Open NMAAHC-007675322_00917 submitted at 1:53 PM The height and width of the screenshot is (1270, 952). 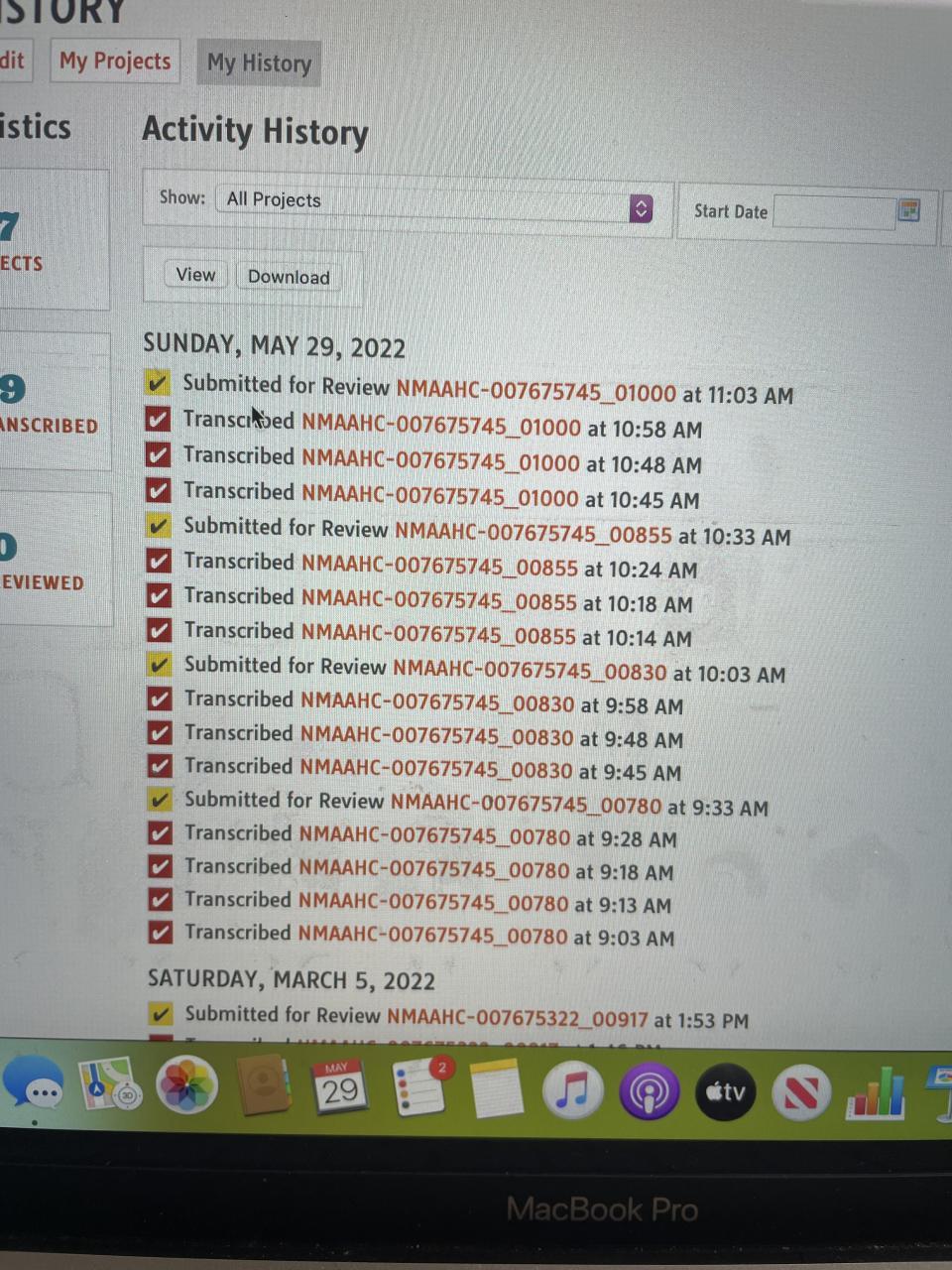(x=518, y=1018)
